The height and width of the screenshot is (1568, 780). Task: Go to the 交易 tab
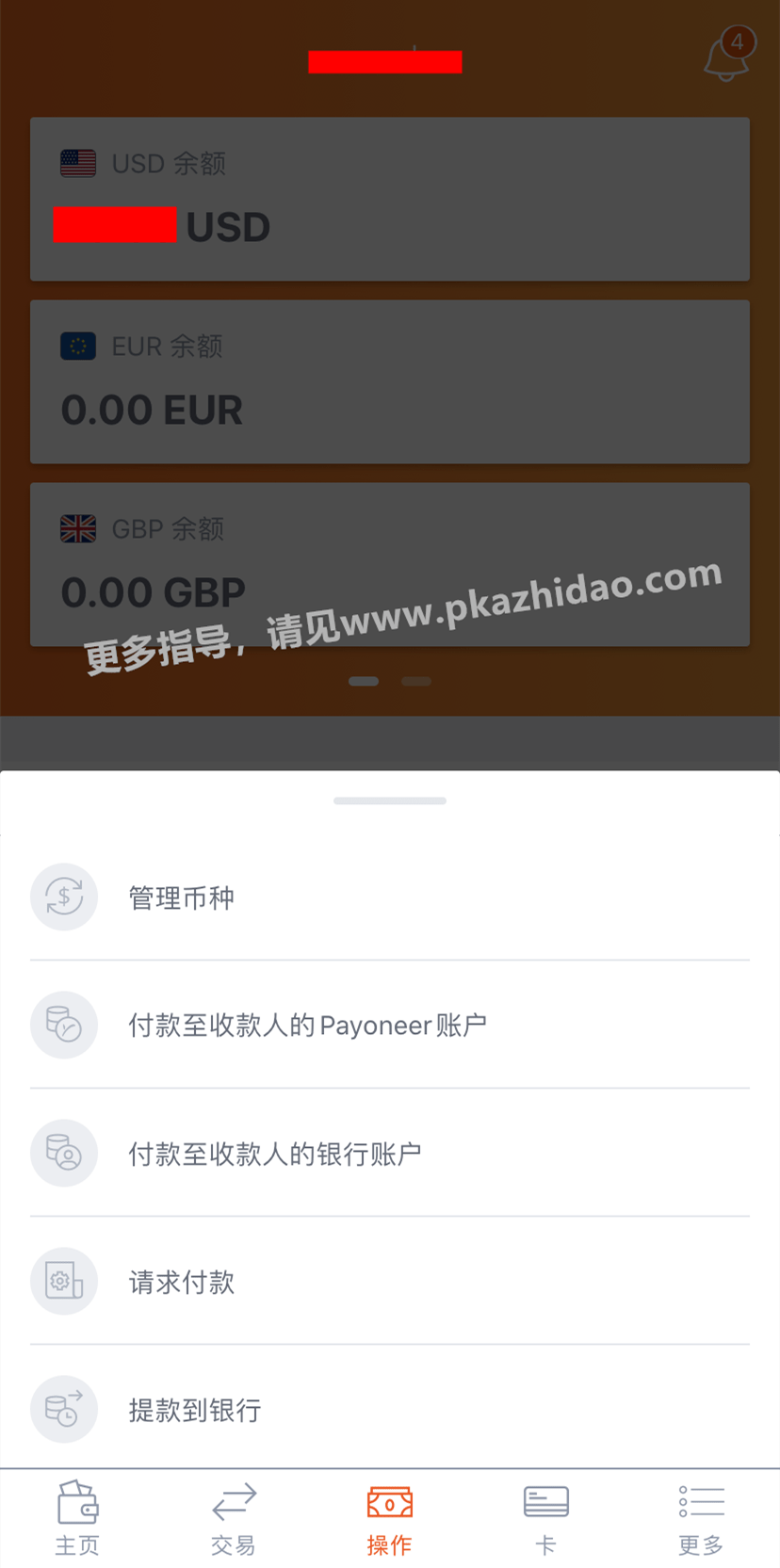click(234, 1518)
